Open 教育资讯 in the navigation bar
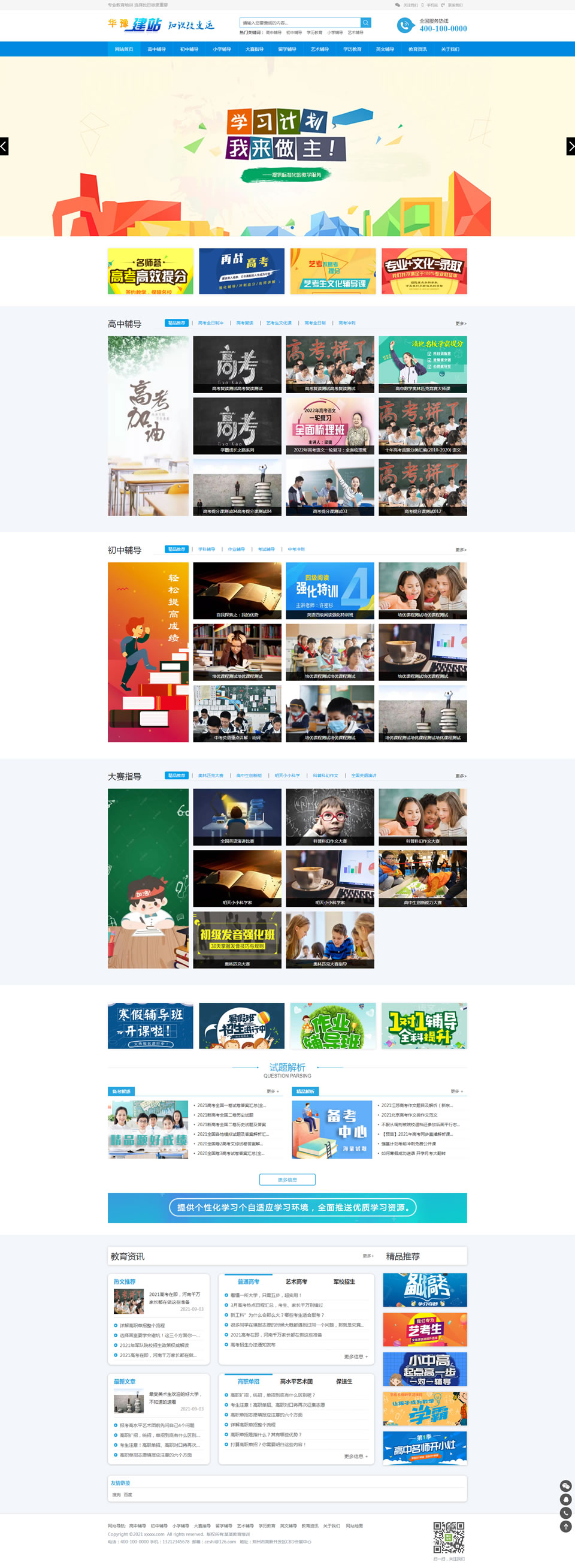This screenshot has height=1568, width=575. [x=417, y=49]
